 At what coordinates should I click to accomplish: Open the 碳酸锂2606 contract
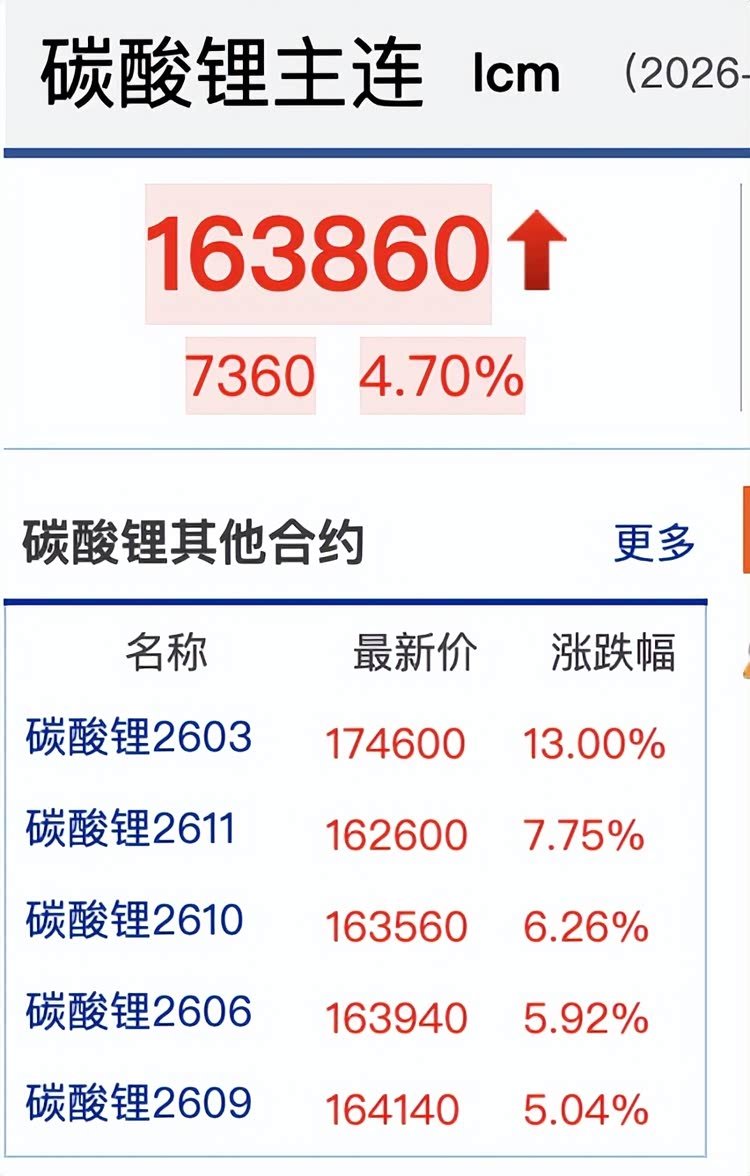[139, 1012]
